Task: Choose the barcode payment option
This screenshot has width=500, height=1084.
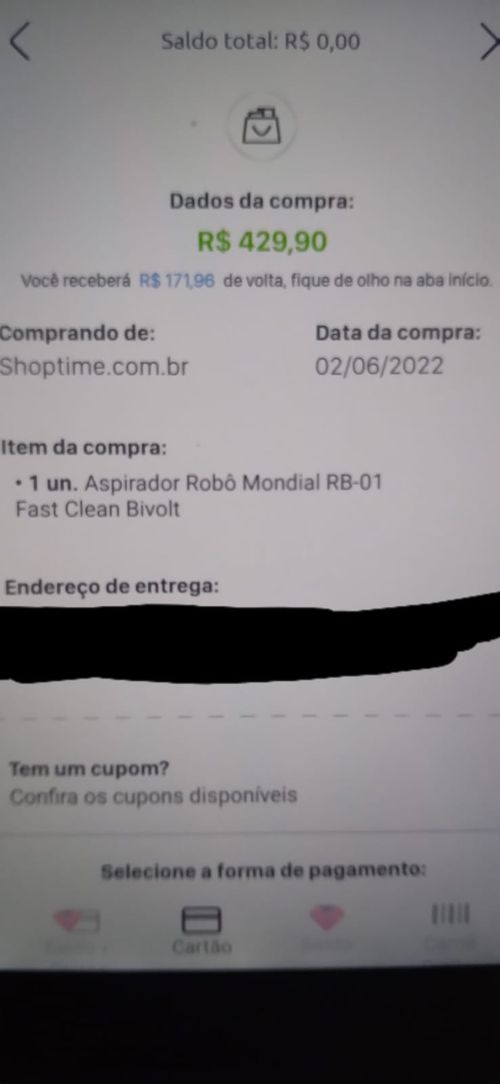Action: click(x=450, y=926)
